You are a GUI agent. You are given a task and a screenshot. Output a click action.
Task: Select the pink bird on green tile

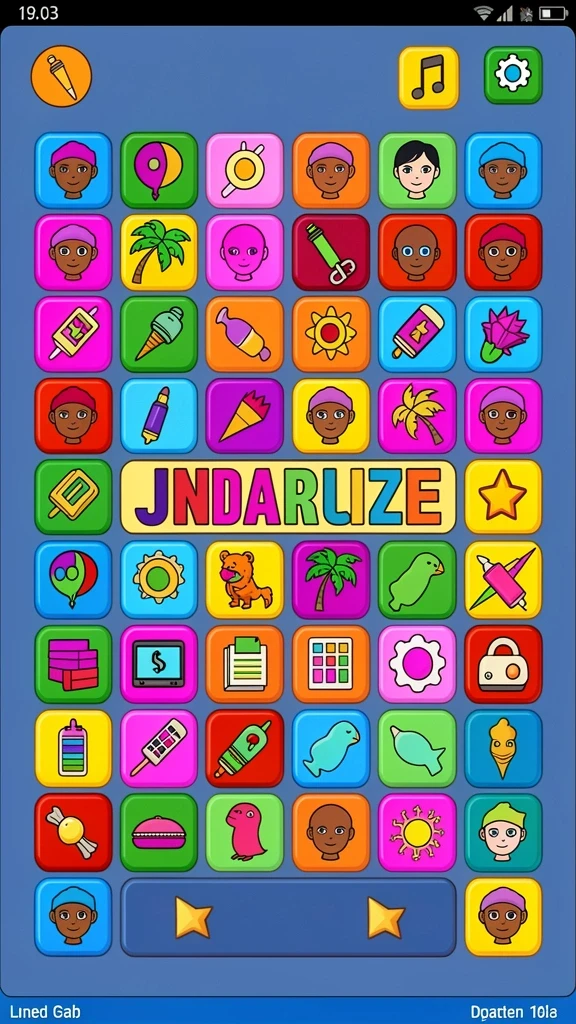pyautogui.click(x=245, y=833)
